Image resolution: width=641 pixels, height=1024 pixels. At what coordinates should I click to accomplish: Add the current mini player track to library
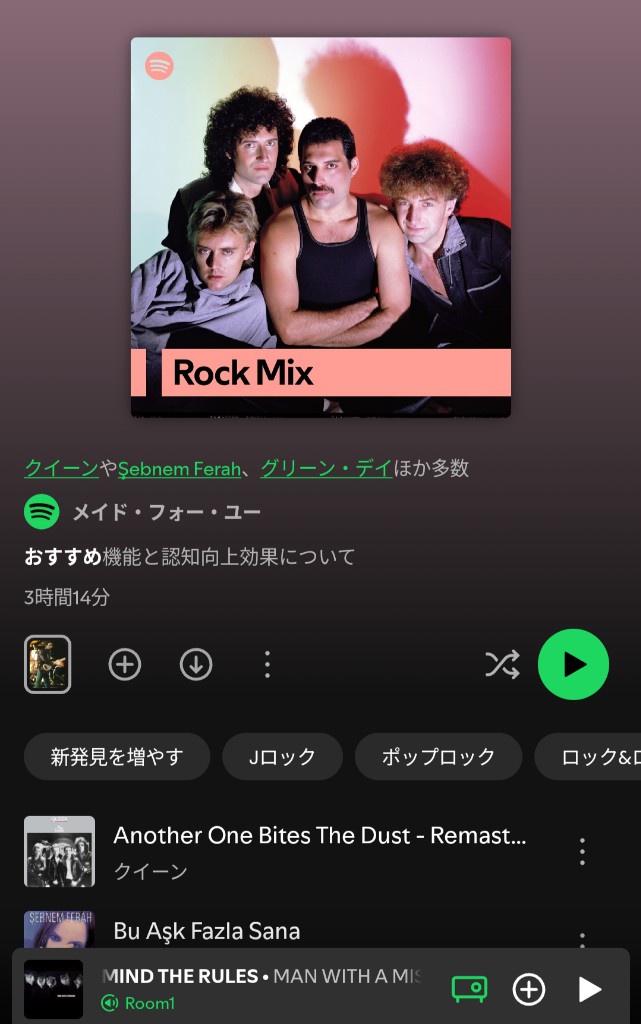click(528, 989)
